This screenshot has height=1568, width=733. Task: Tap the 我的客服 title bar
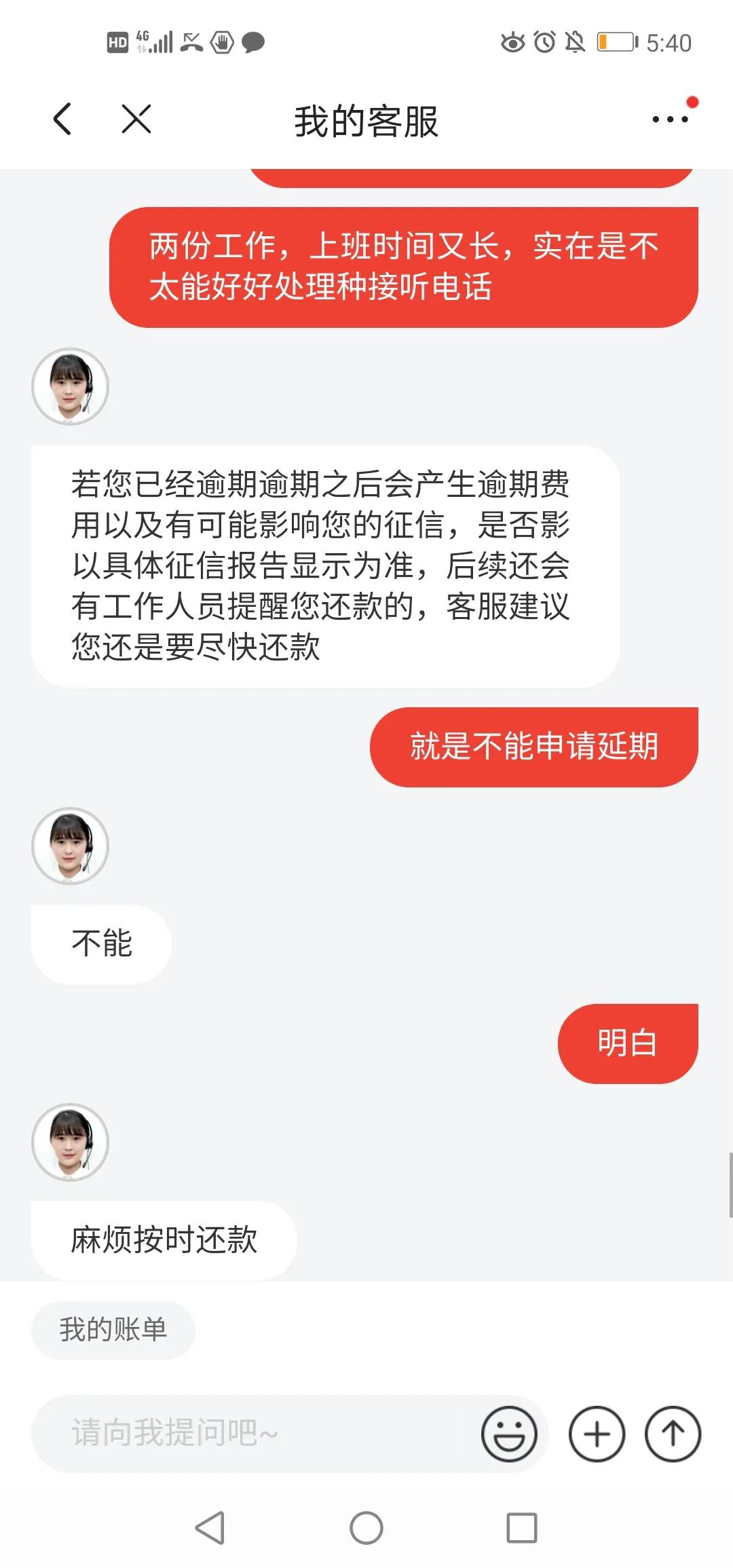pyautogui.click(x=366, y=121)
